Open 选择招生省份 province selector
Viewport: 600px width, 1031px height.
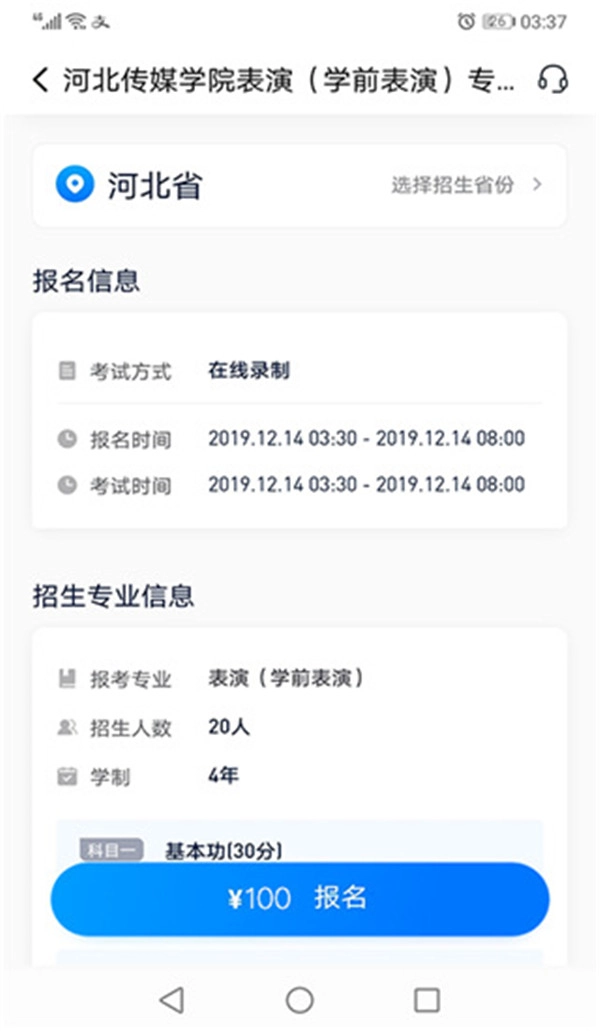point(467,185)
